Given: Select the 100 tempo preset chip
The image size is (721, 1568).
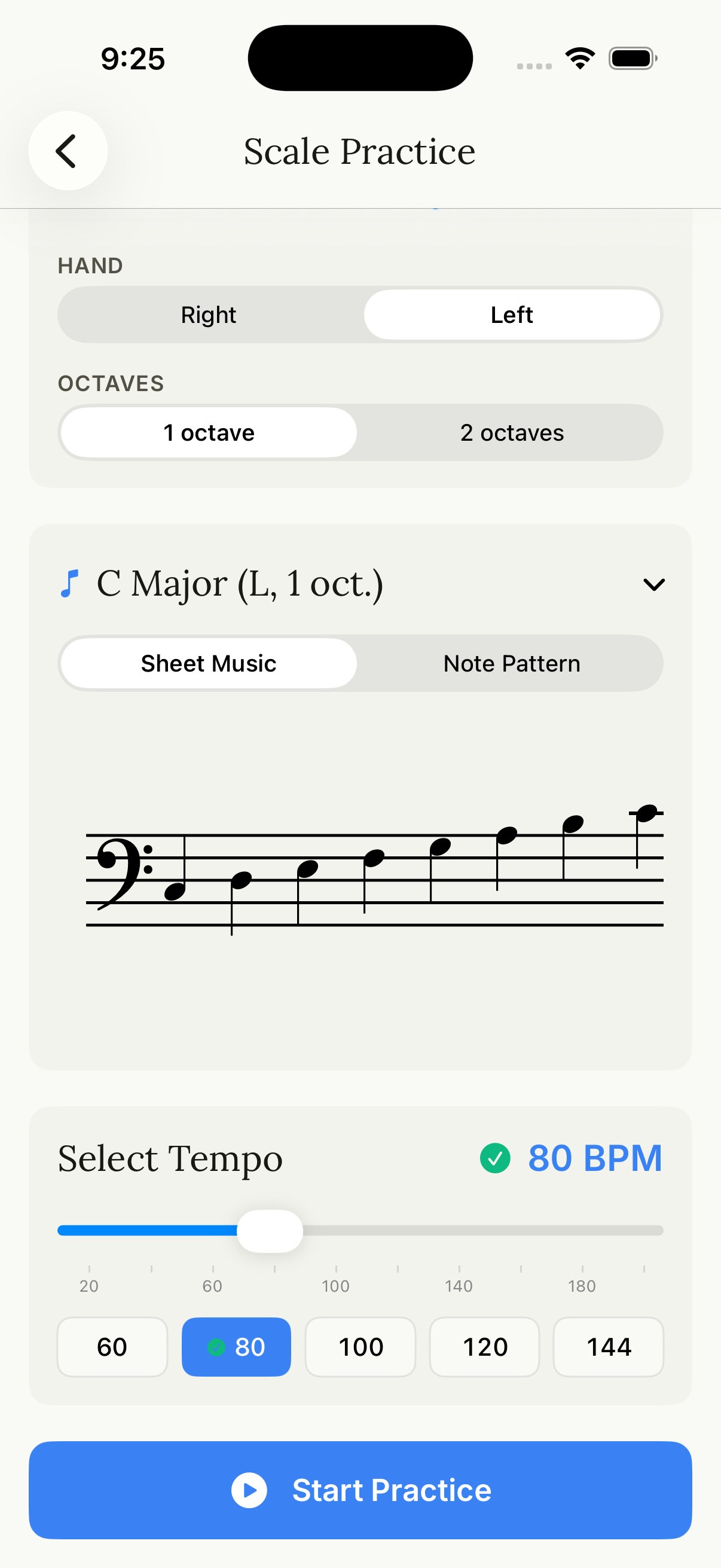Looking at the screenshot, I should (360, 1347).
